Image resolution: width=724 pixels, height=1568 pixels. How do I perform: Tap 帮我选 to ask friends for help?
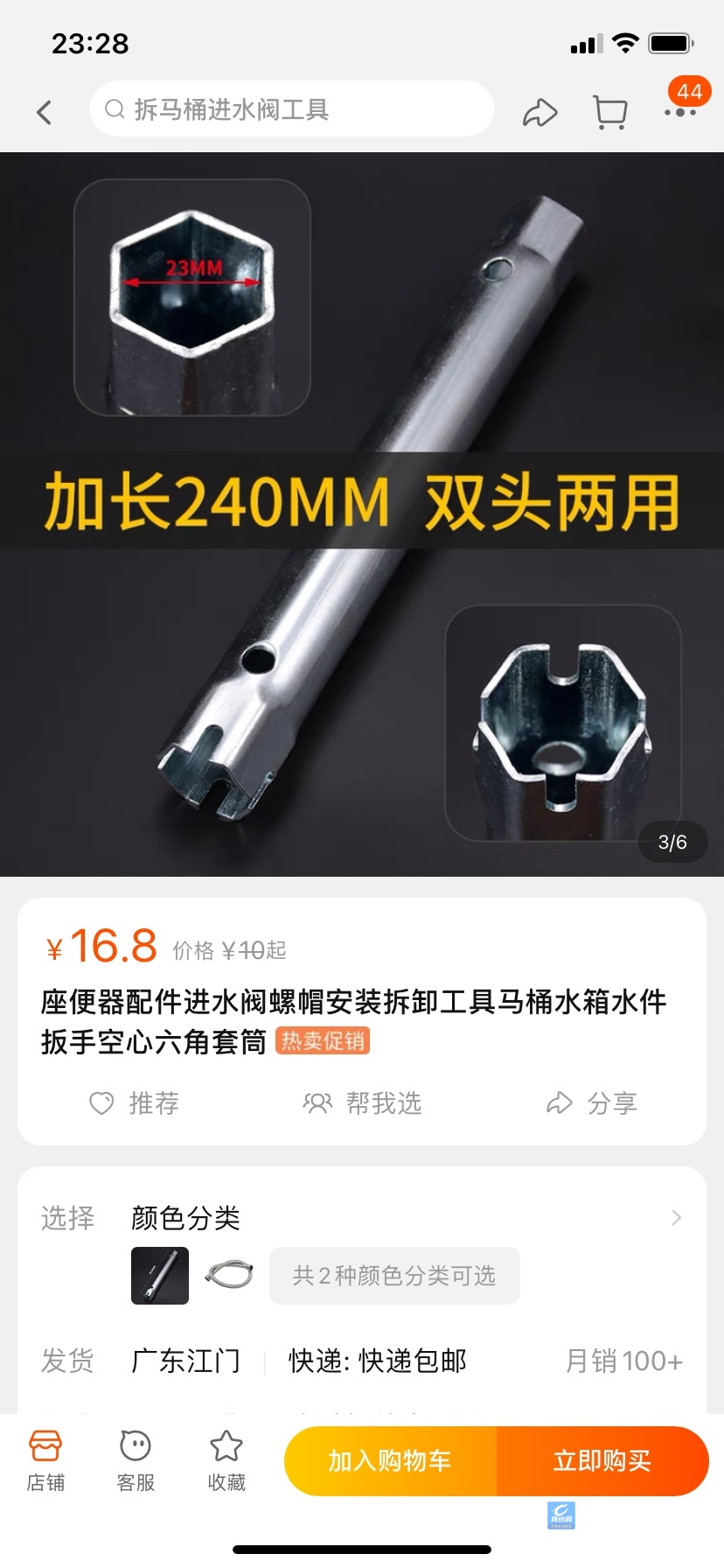click(x=362, y=1103)
